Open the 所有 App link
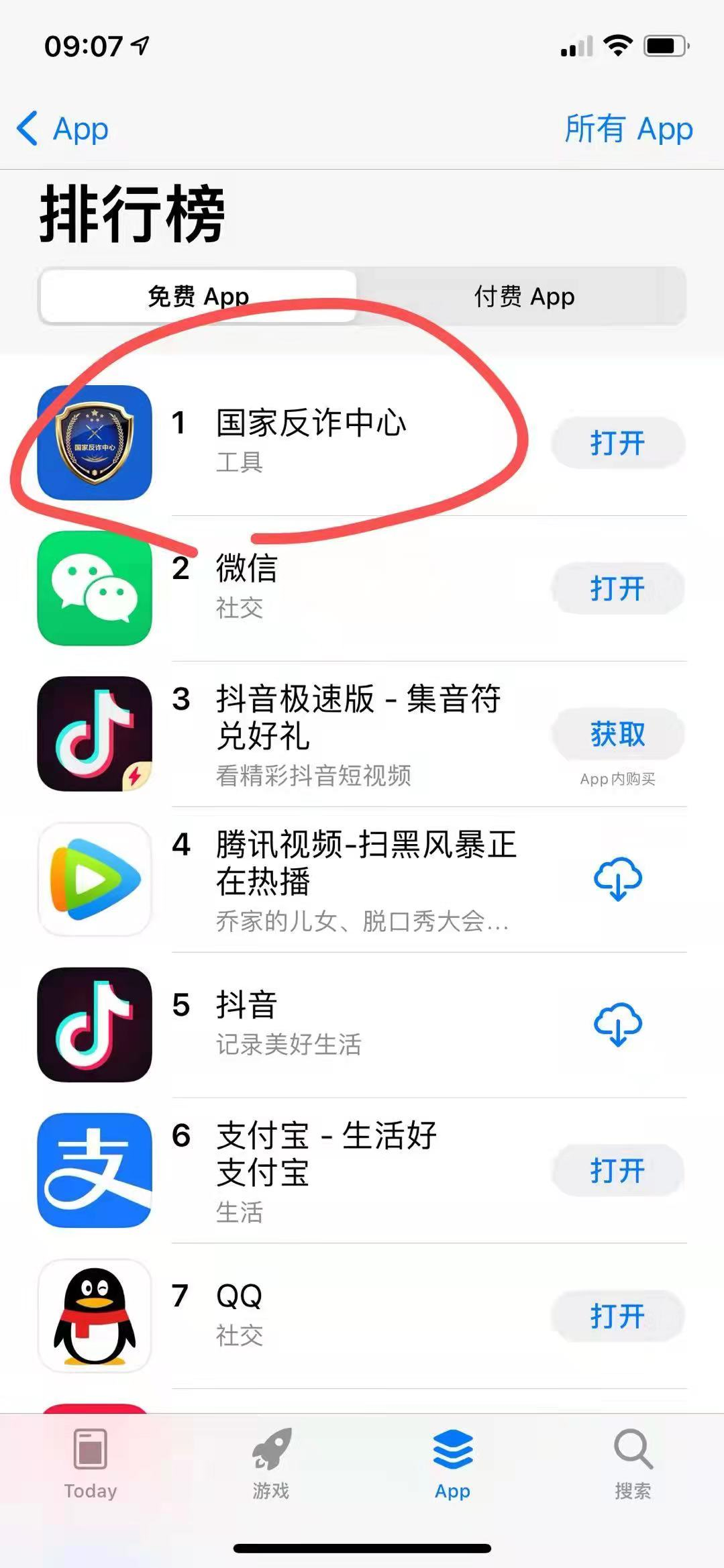 [x=628, y=128]
